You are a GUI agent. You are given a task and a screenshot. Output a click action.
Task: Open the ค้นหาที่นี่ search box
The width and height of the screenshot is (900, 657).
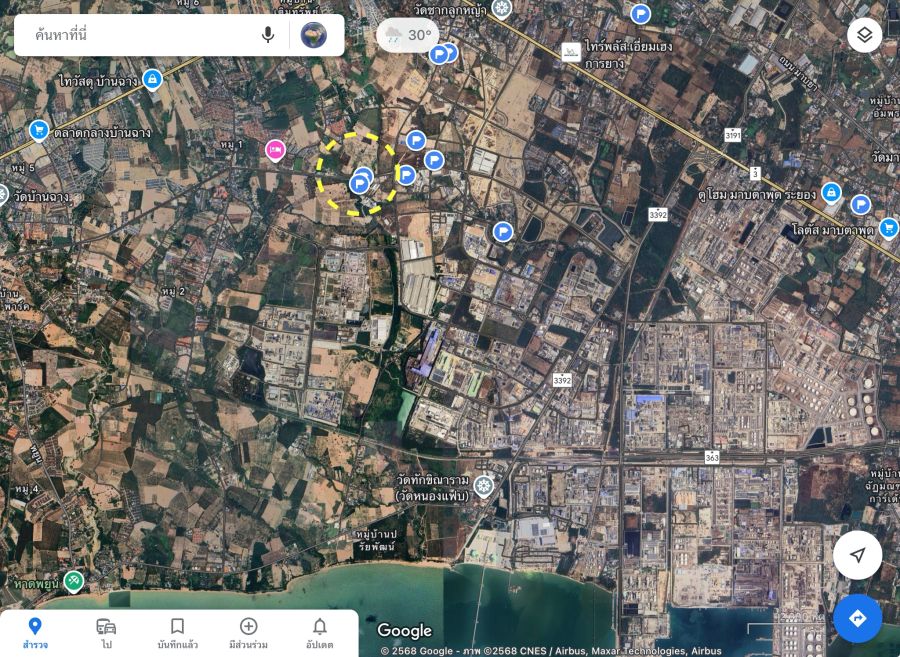click(x=140, y=35)
